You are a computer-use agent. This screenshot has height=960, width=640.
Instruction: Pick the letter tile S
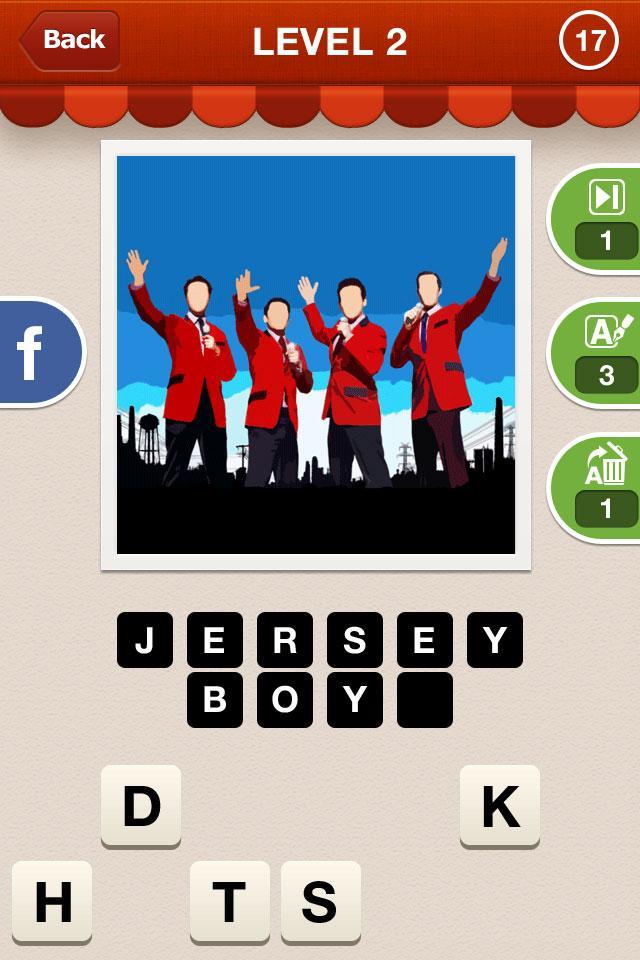[320, 902]
